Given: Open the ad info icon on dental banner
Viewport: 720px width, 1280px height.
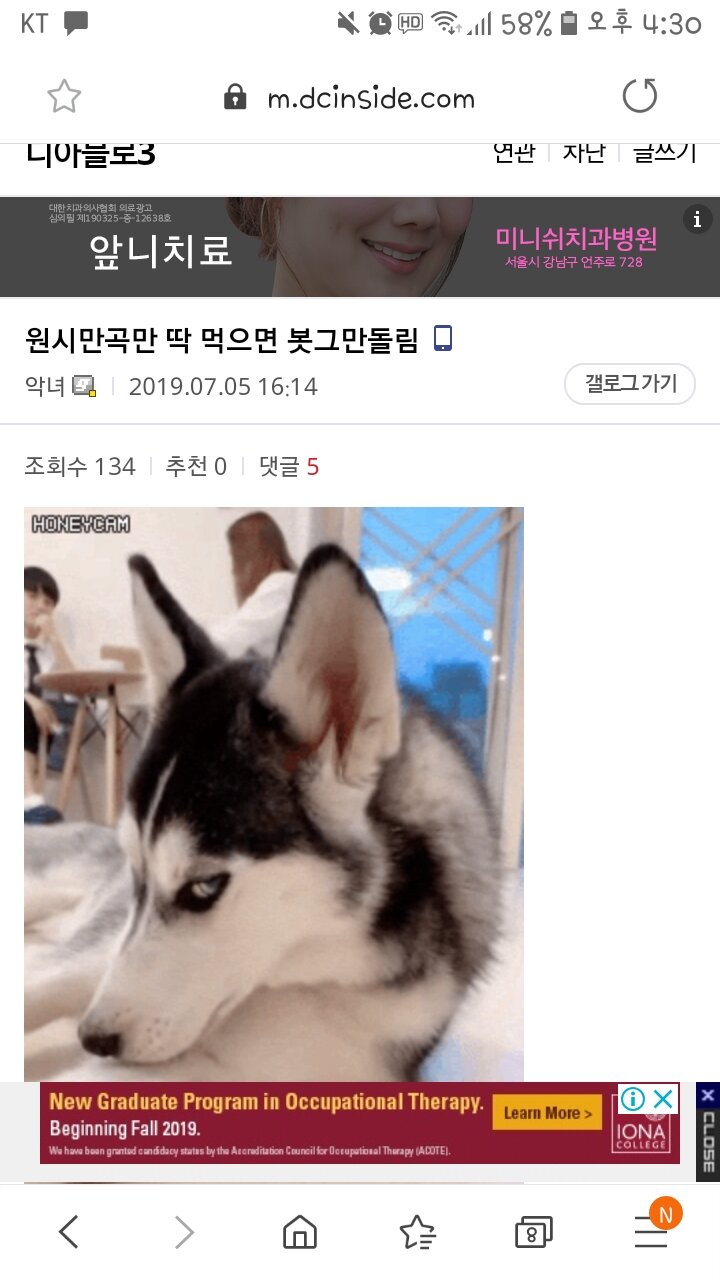Looking at the screenshot, I should coord(698,219).
